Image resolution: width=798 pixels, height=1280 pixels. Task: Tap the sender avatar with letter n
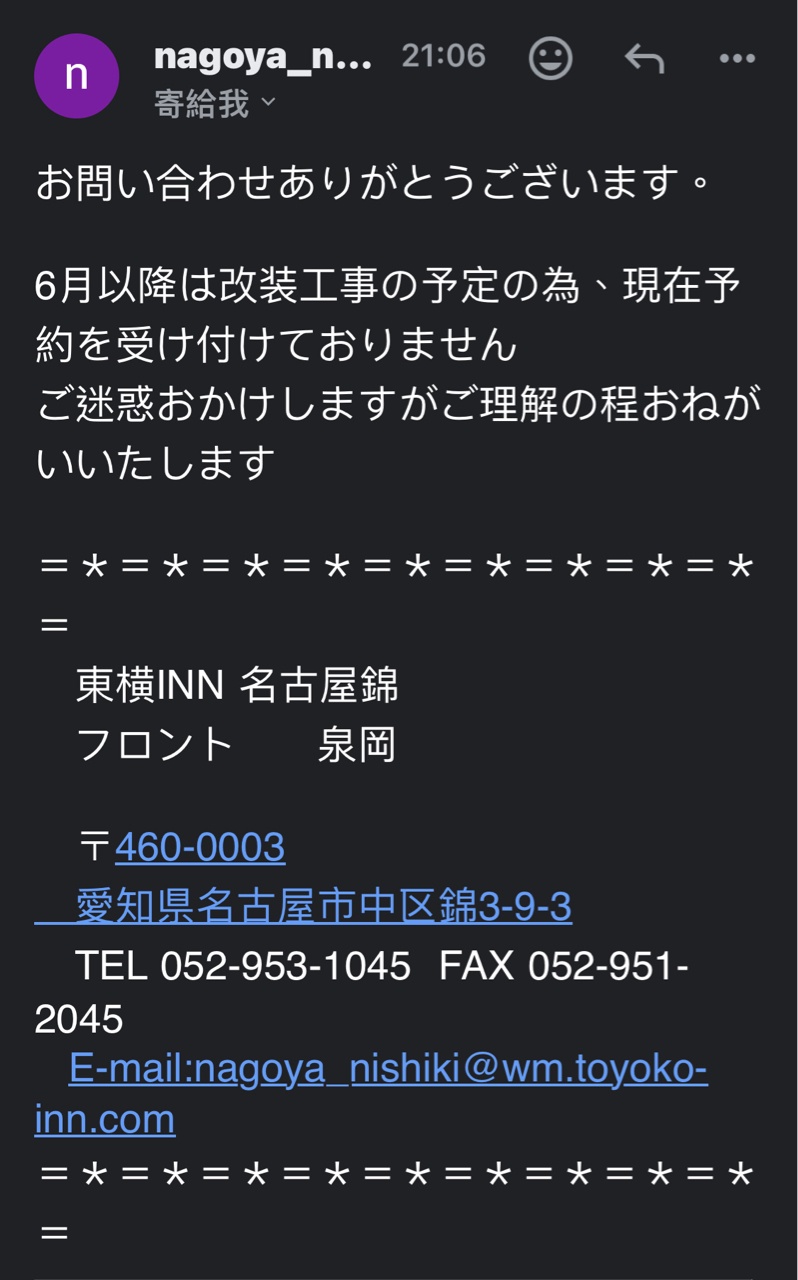(76, 76)
